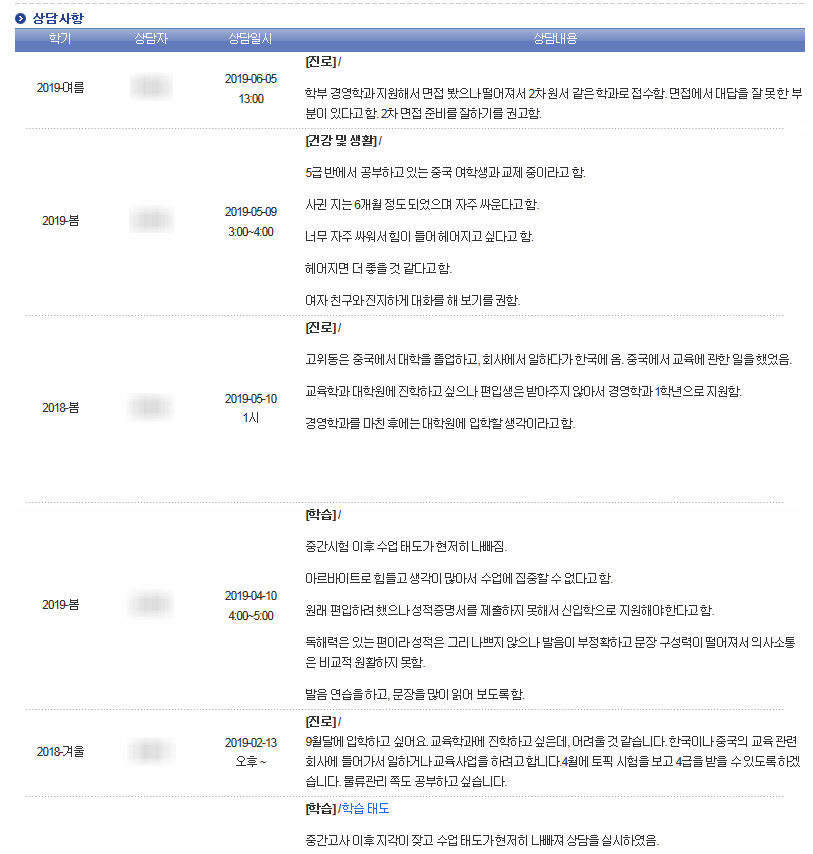Open the blue 학습 태도 link
This screenshot has height=854, width=813.
tap(365, 809)
